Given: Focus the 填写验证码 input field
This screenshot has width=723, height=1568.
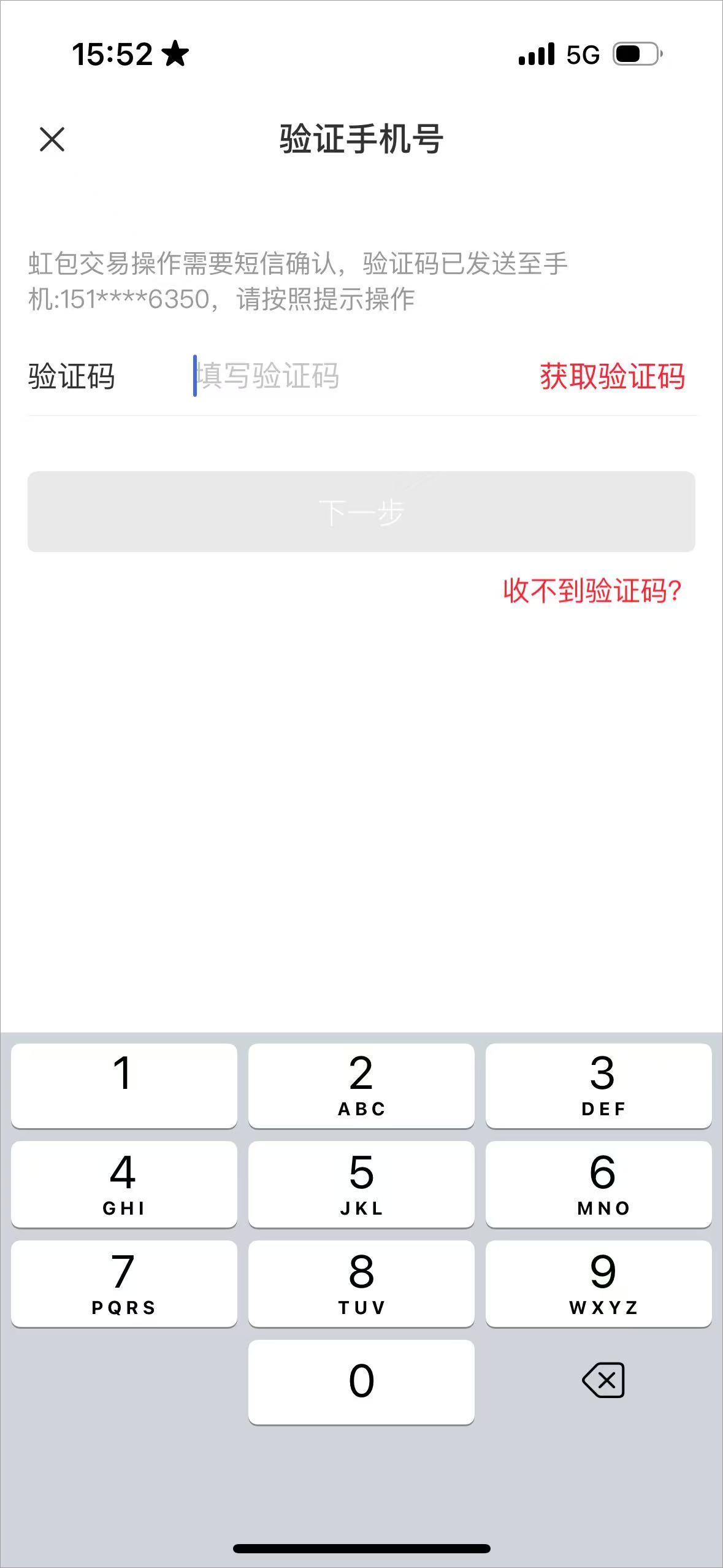Looking at the screenshot, I should click(x=343, y=376).
